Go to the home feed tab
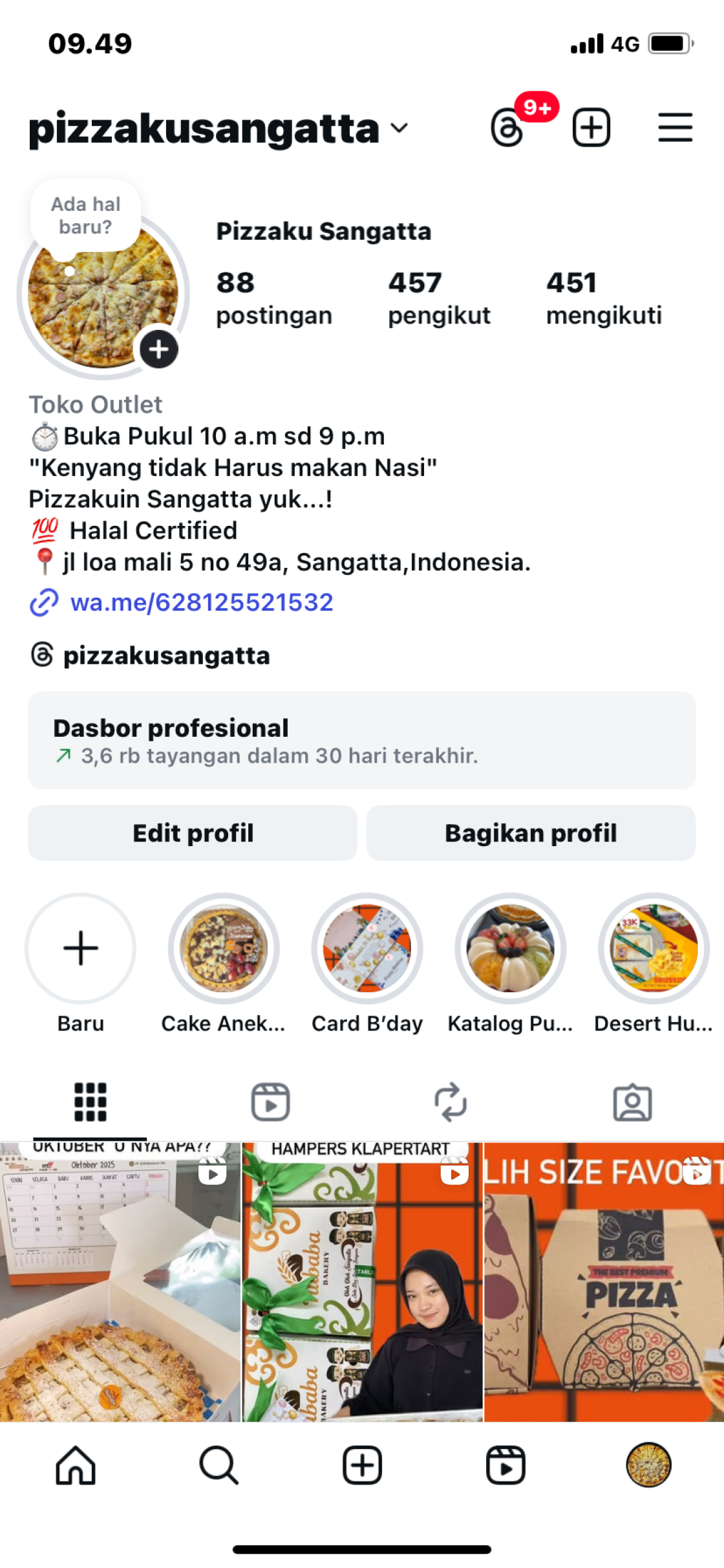 [x=76, y=1465]
